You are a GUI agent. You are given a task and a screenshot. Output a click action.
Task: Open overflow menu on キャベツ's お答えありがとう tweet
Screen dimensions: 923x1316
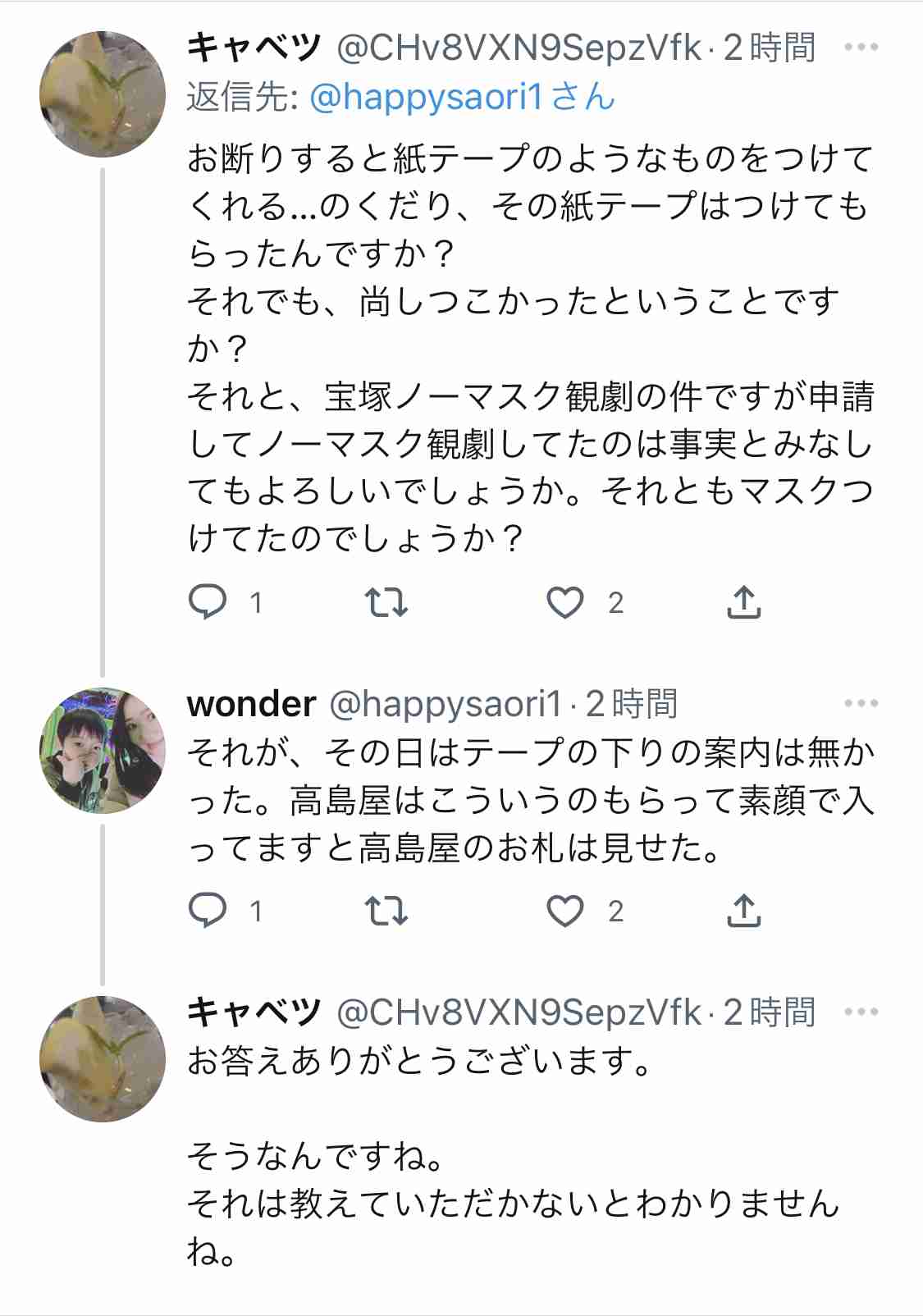(861, 1012)
